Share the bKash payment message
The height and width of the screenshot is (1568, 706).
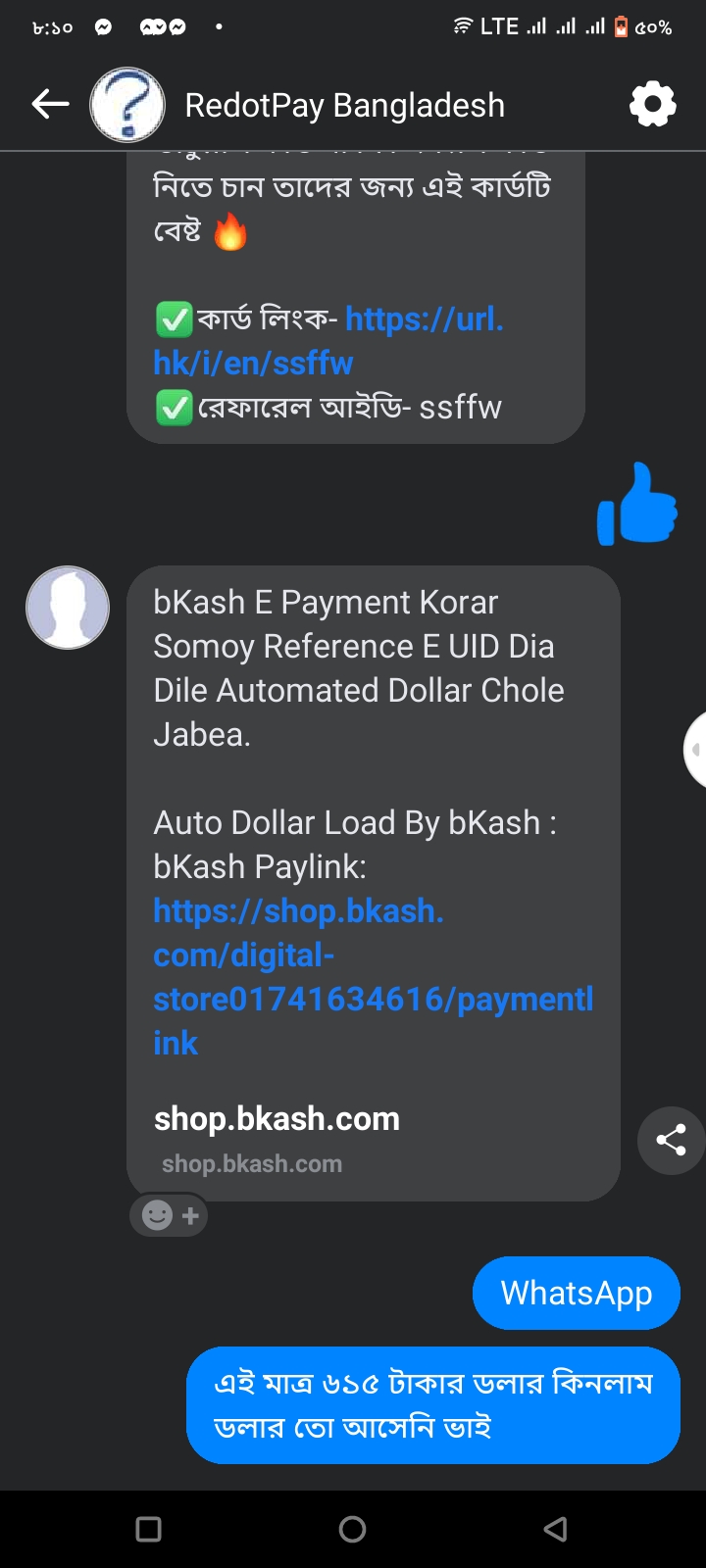(x=671, y=1140)
